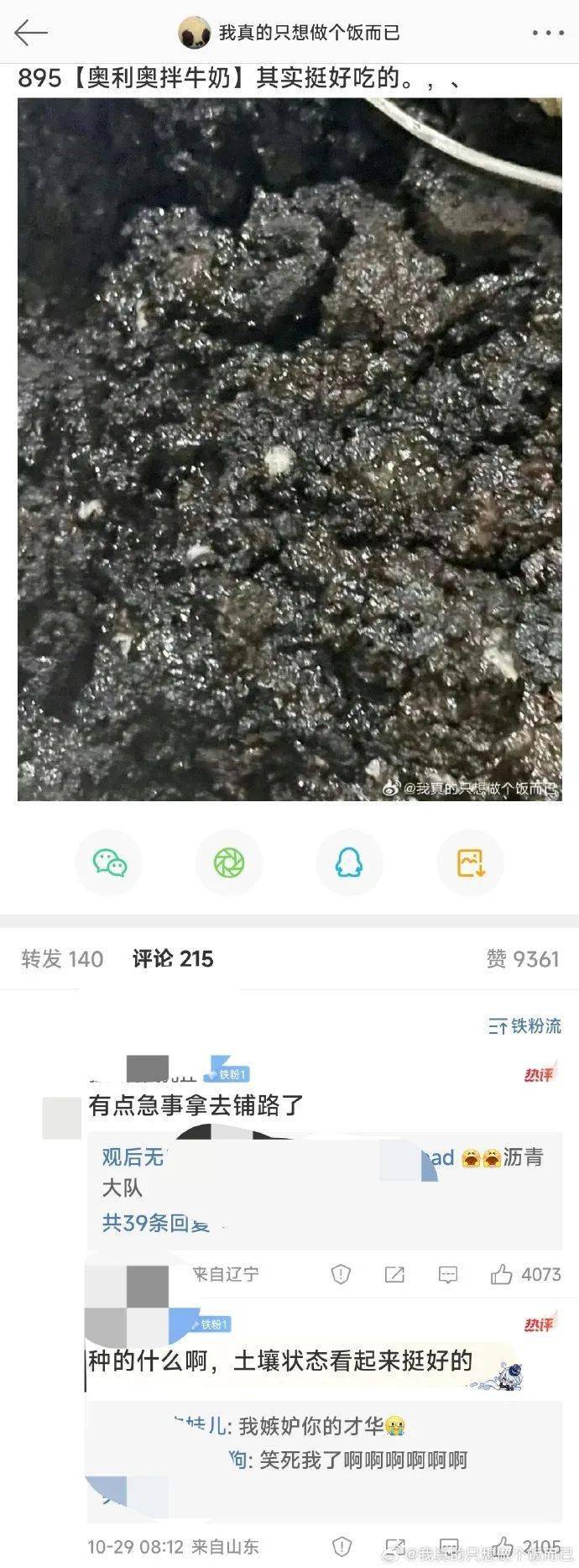The image size is (579, 1568).
Task: Switch to the 评论 215 tab
Action: point(173,959)
